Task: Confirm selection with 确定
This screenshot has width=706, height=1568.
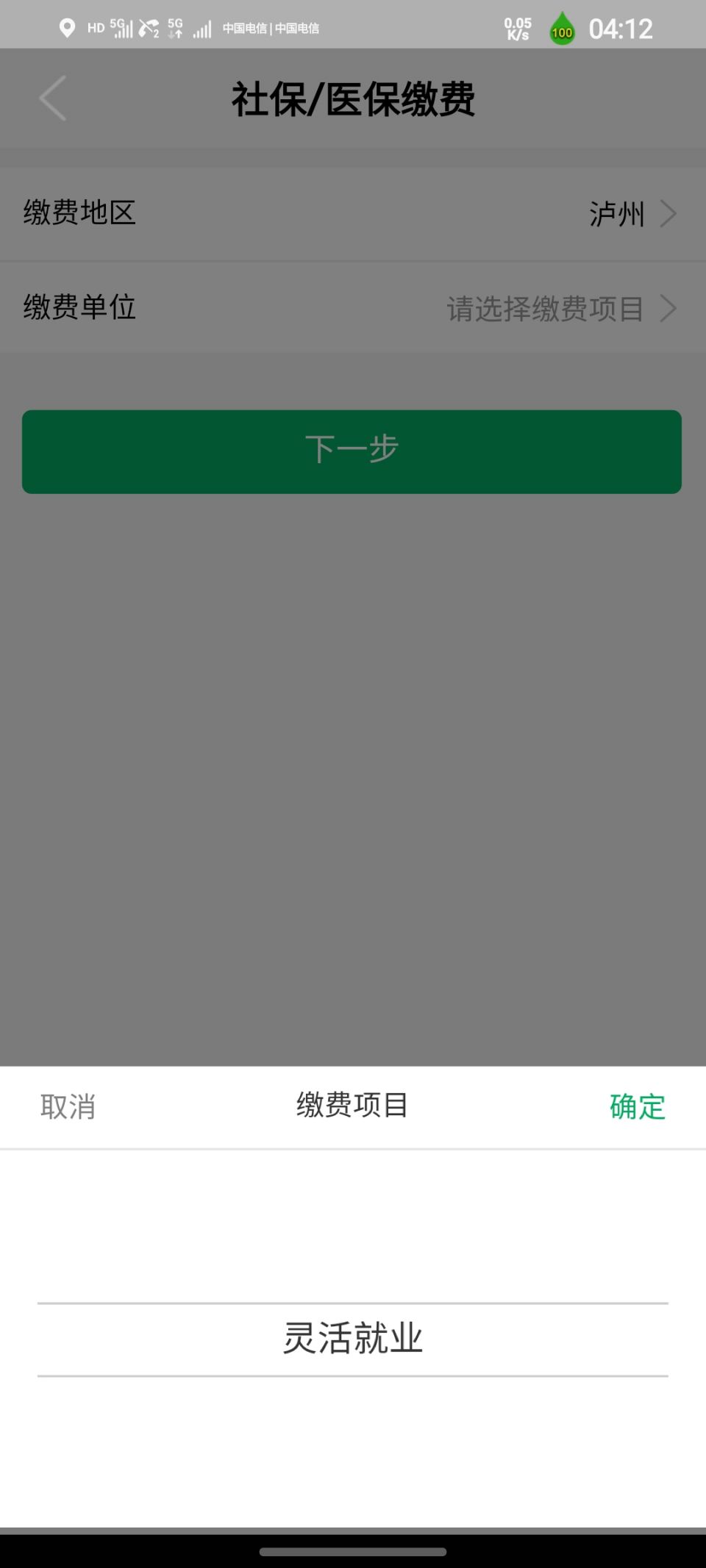Action: coord(637,1106)
